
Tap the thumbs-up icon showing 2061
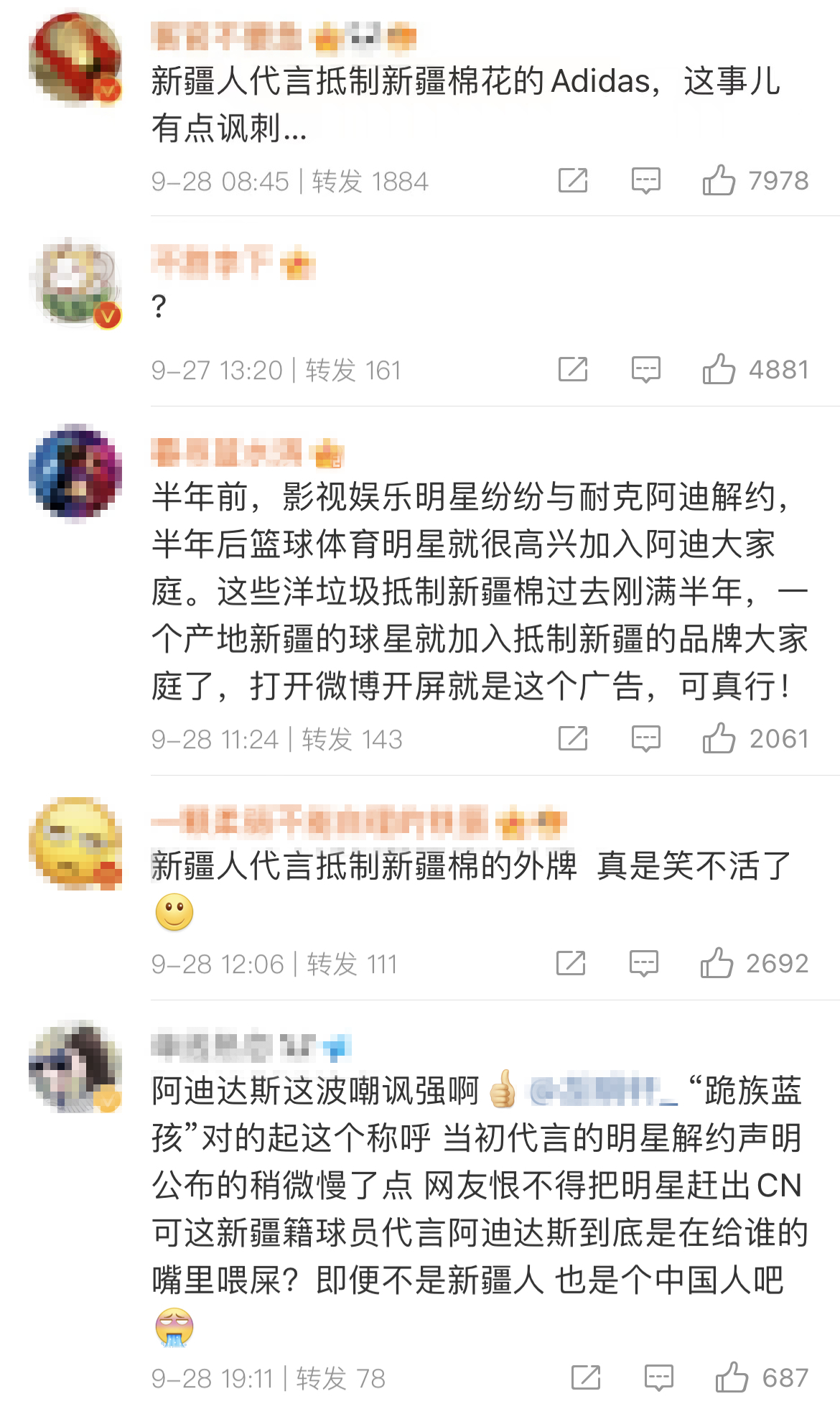point(720,739)
